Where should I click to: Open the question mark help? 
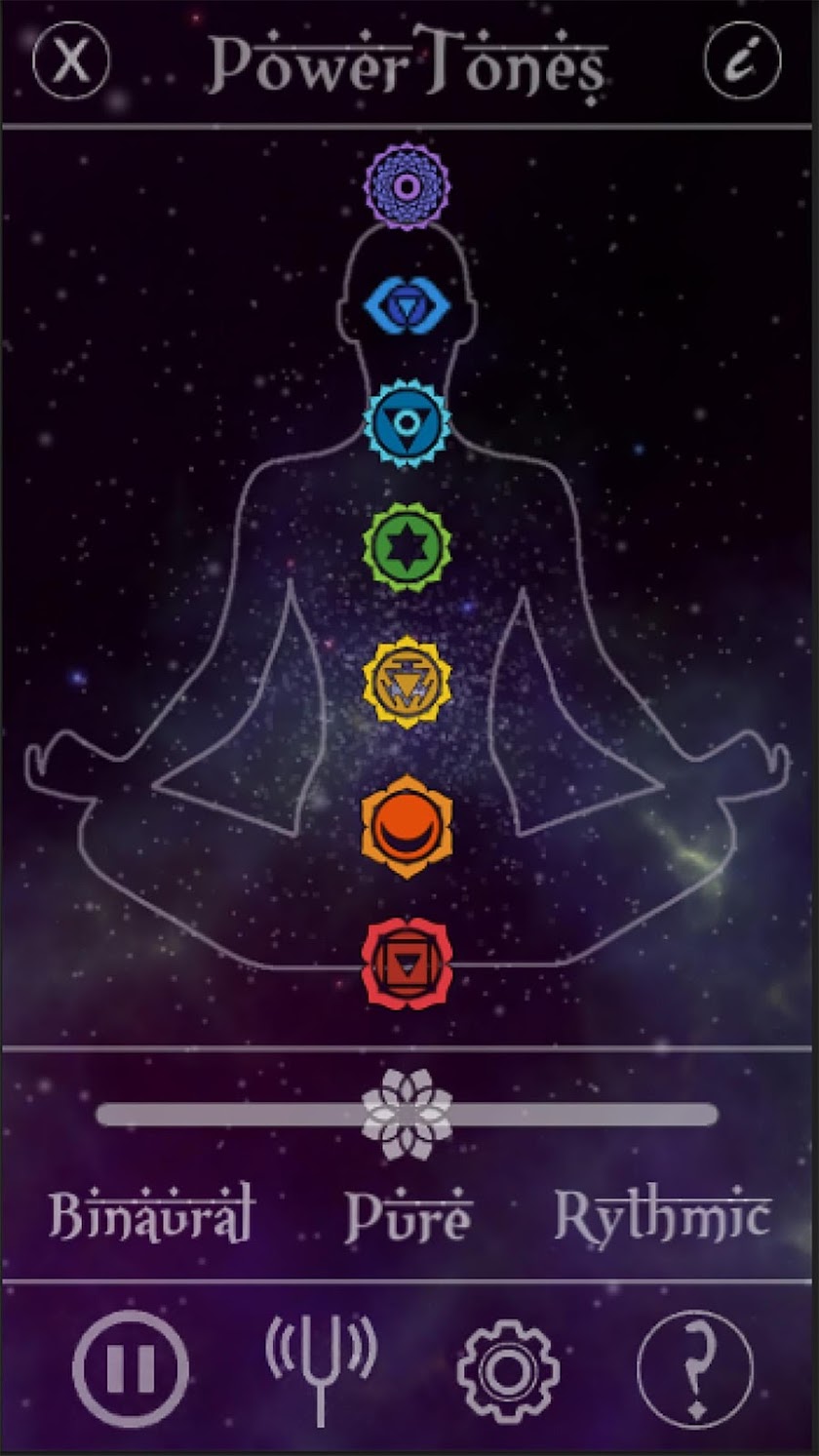point(694,1368)
